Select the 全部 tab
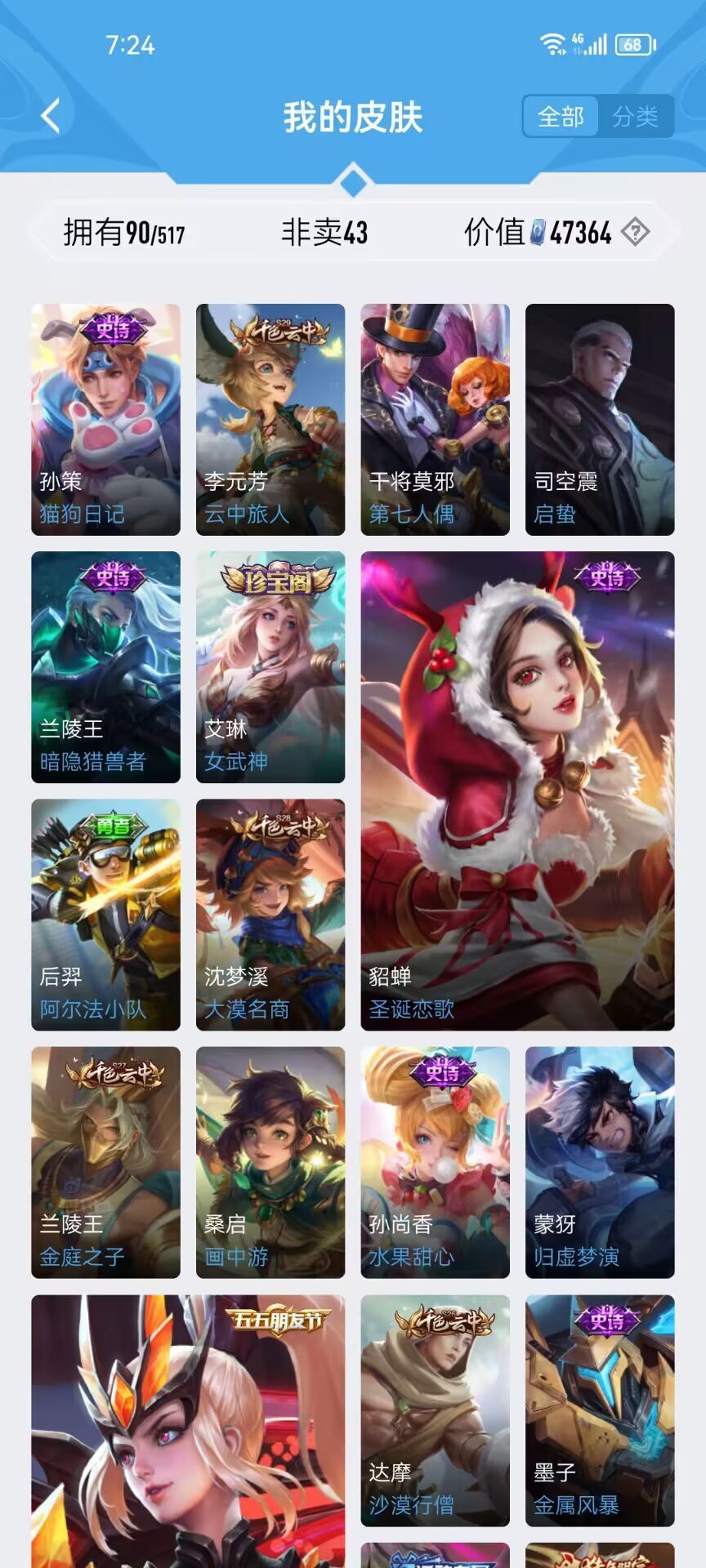The width and height of the screenshot is (706, 1568). [x=561, y=117]
